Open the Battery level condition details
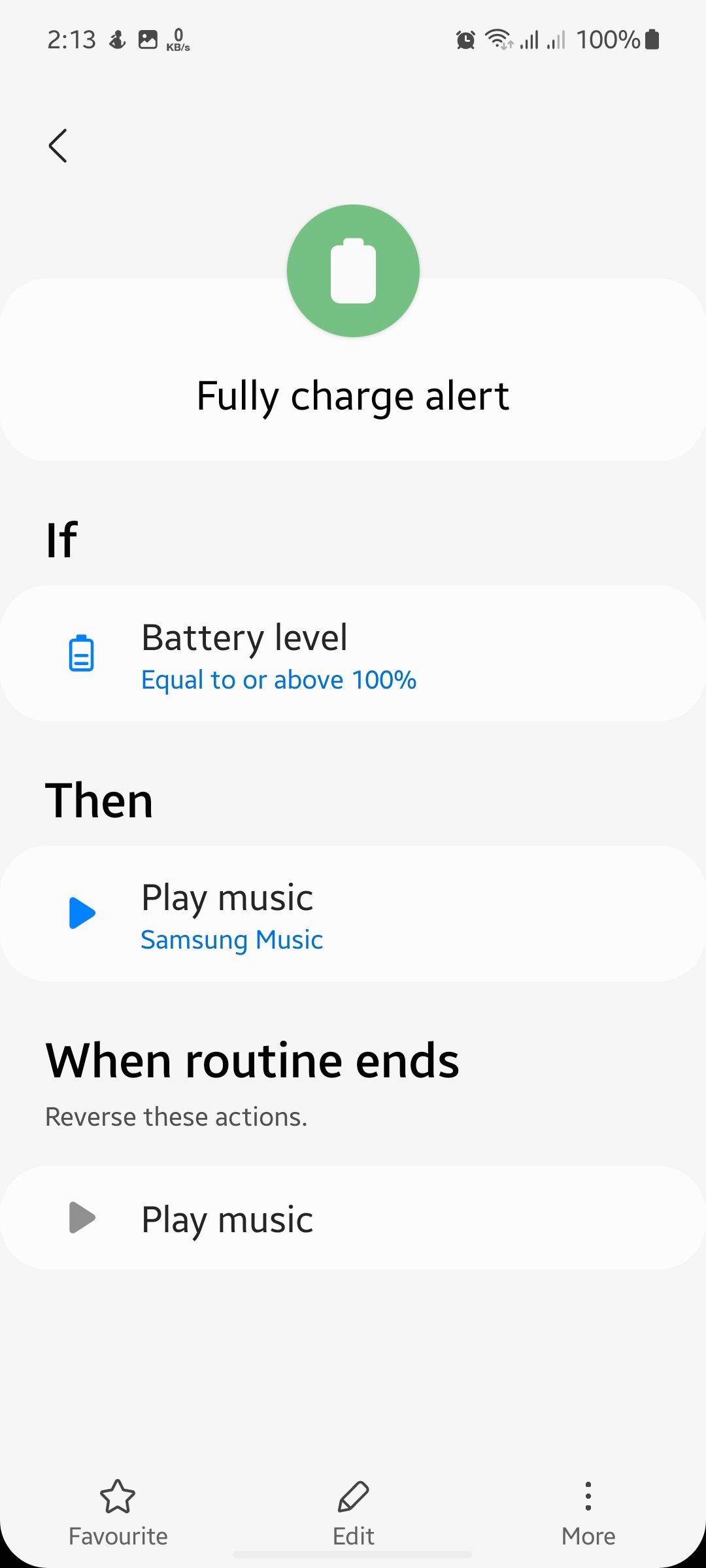The height and width of the screenshot is (1568, 706). pyautogui.click(x=353, y=653)
